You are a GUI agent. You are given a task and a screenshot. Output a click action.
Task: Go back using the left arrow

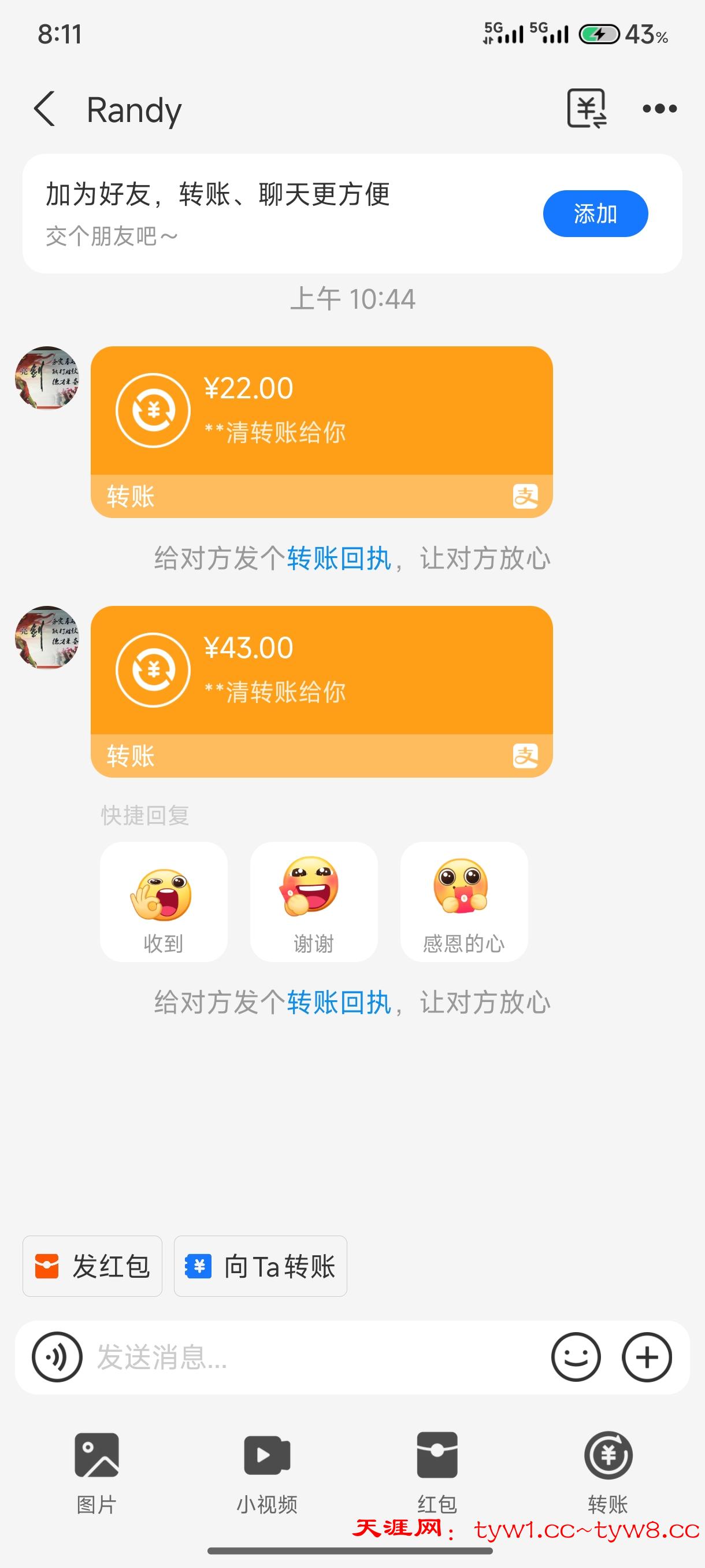(x=46, y=108)
